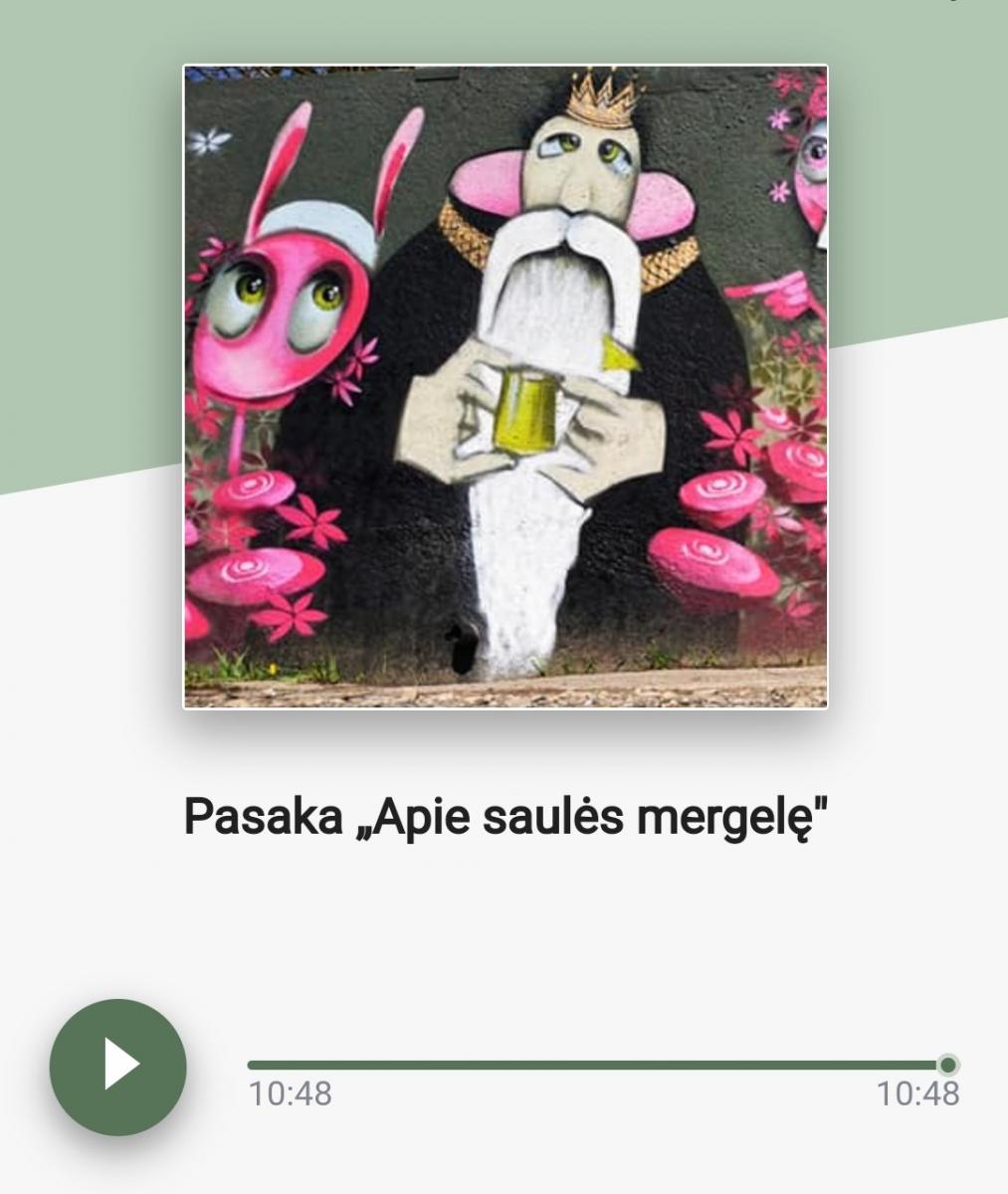Screen dimensions: 1008x1194
Task: Play the Pasaka audio story
Action: click(118, 1066)
